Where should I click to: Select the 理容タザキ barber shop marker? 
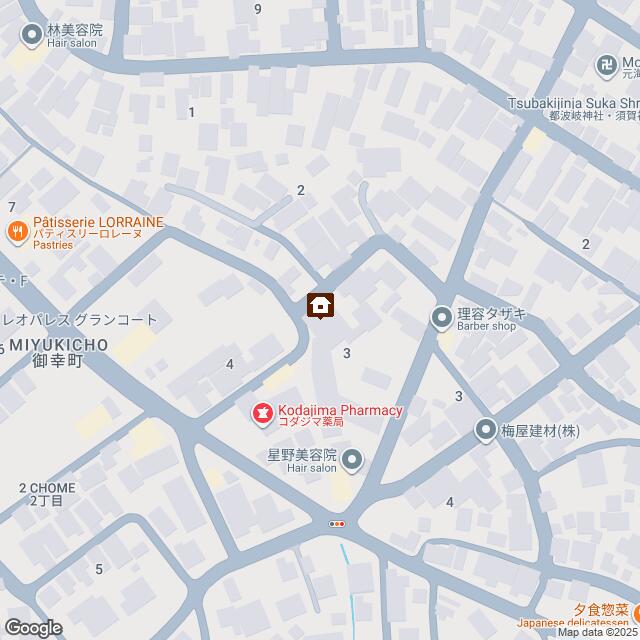coord(441,319)
